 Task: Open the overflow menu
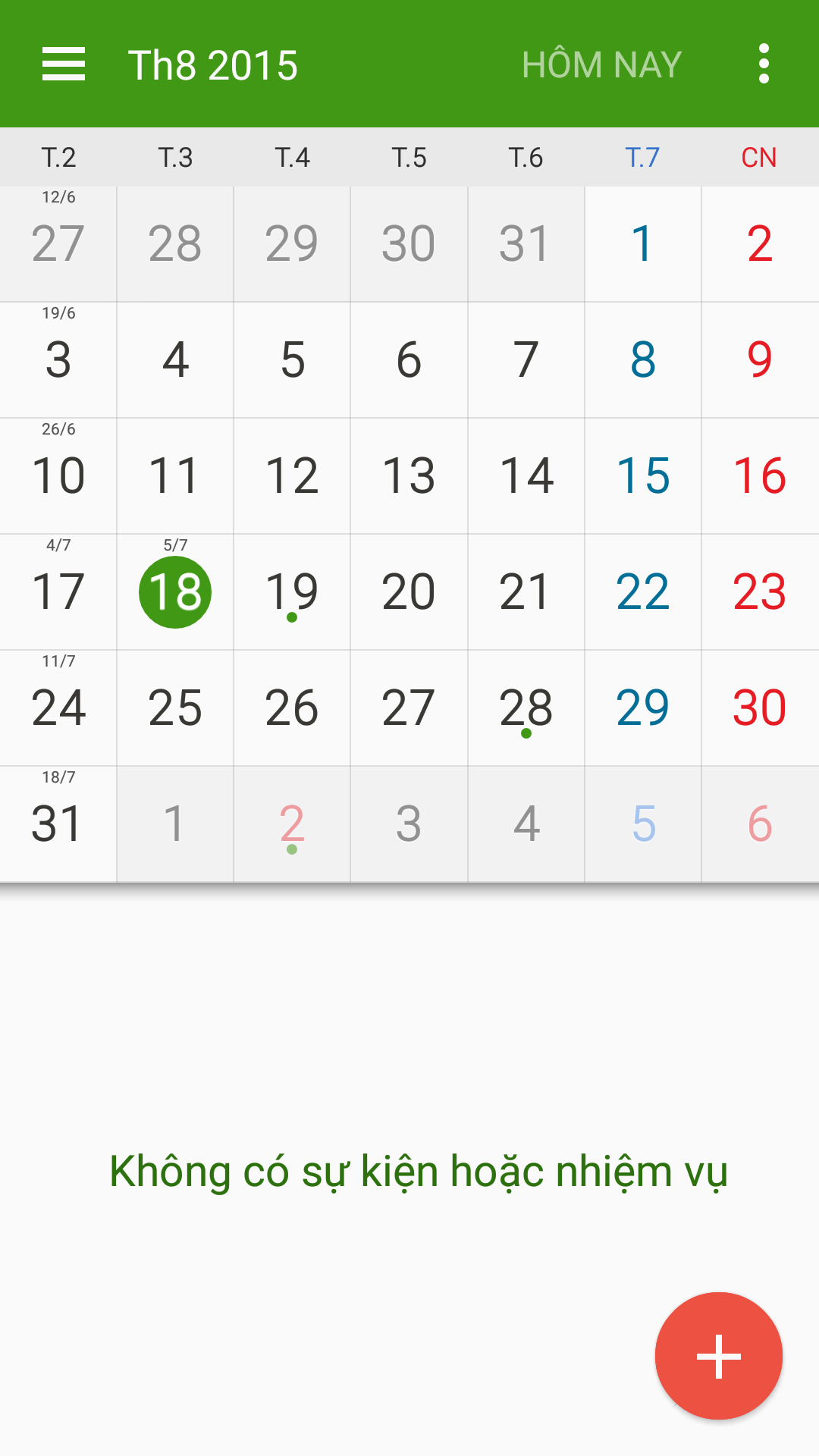pyautogui.click(x=764, y=64)
